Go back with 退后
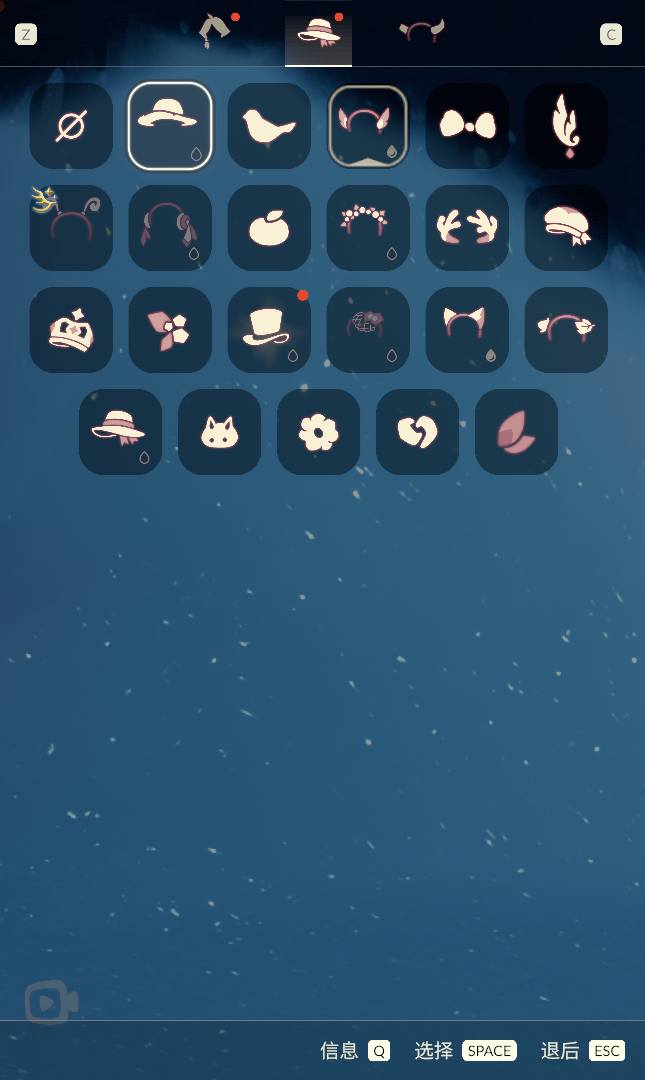 (582, 1050)
